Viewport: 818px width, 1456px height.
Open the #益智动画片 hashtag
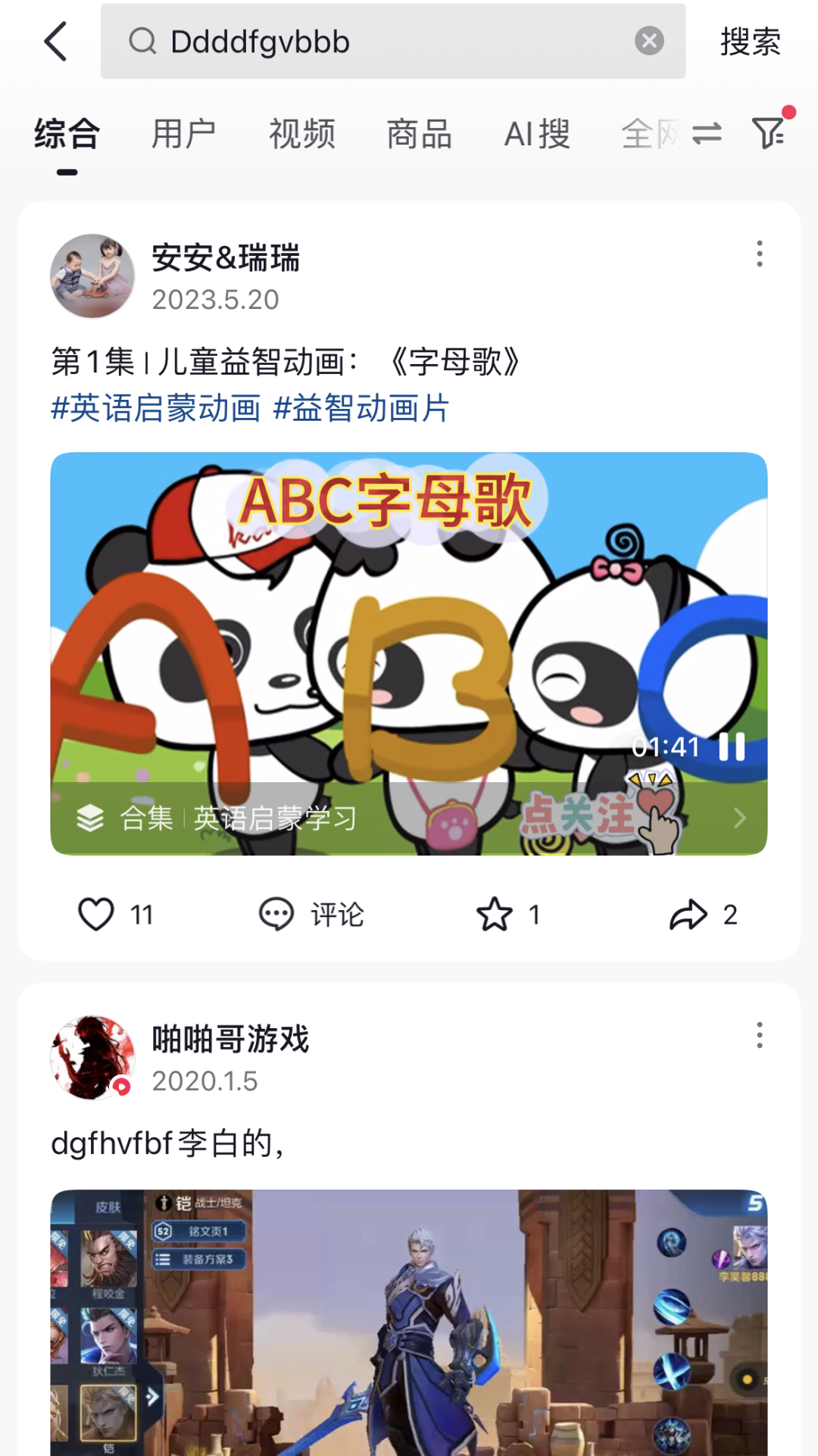361,409
